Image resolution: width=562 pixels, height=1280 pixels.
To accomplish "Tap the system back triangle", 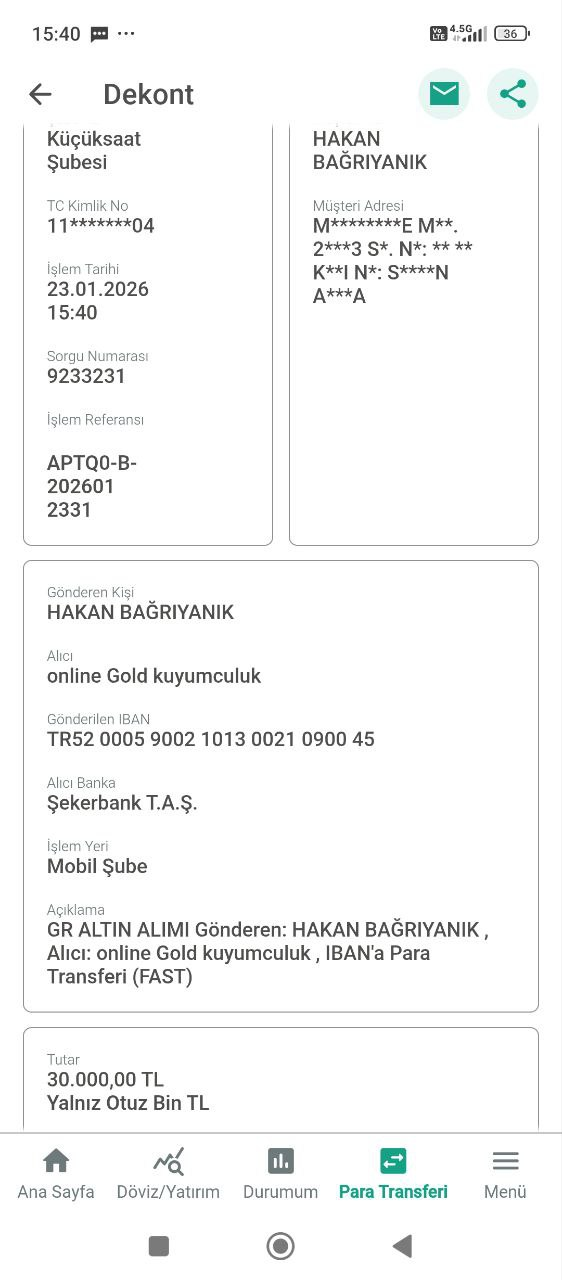I will pyautogui.click(x=402, y=1245).
